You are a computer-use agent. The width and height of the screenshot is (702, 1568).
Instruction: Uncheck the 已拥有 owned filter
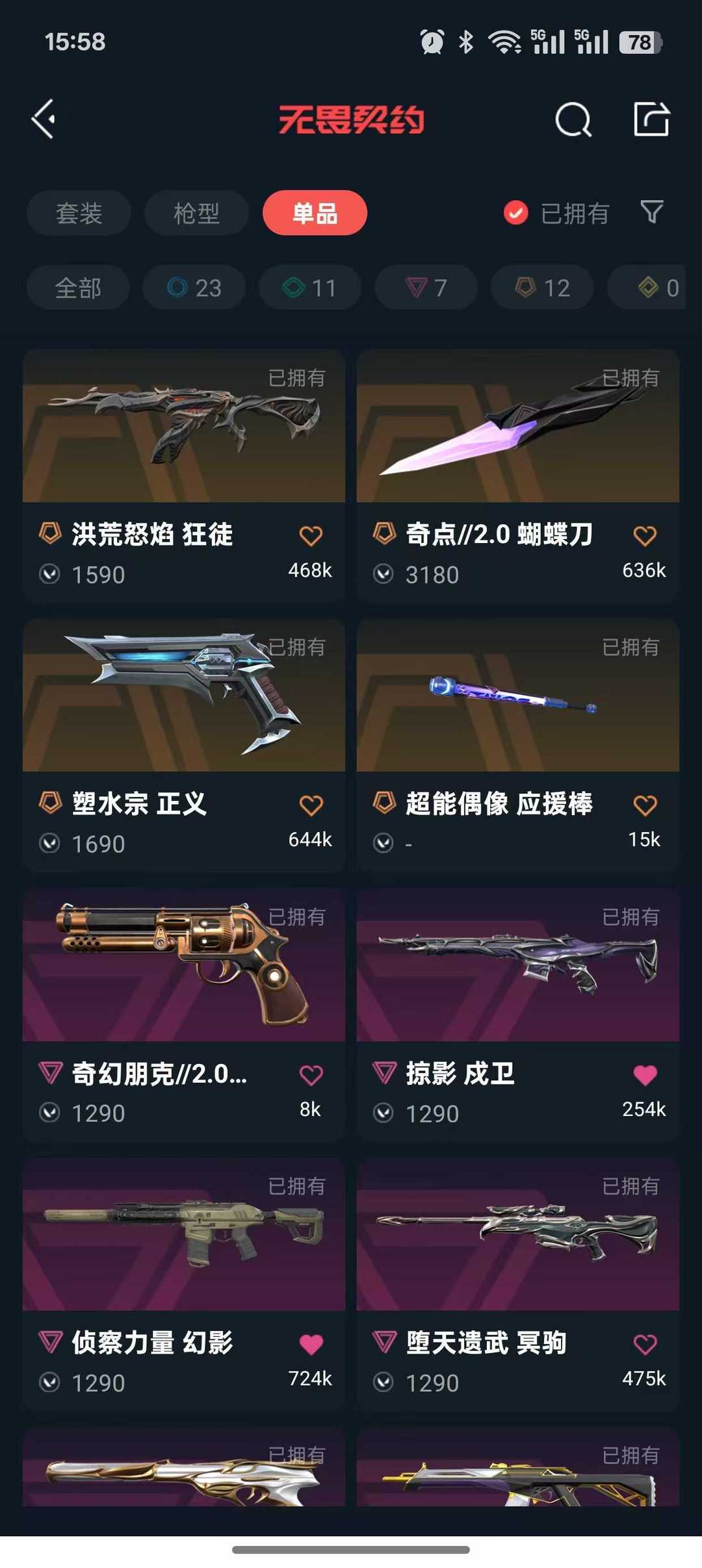click(515, 212)
